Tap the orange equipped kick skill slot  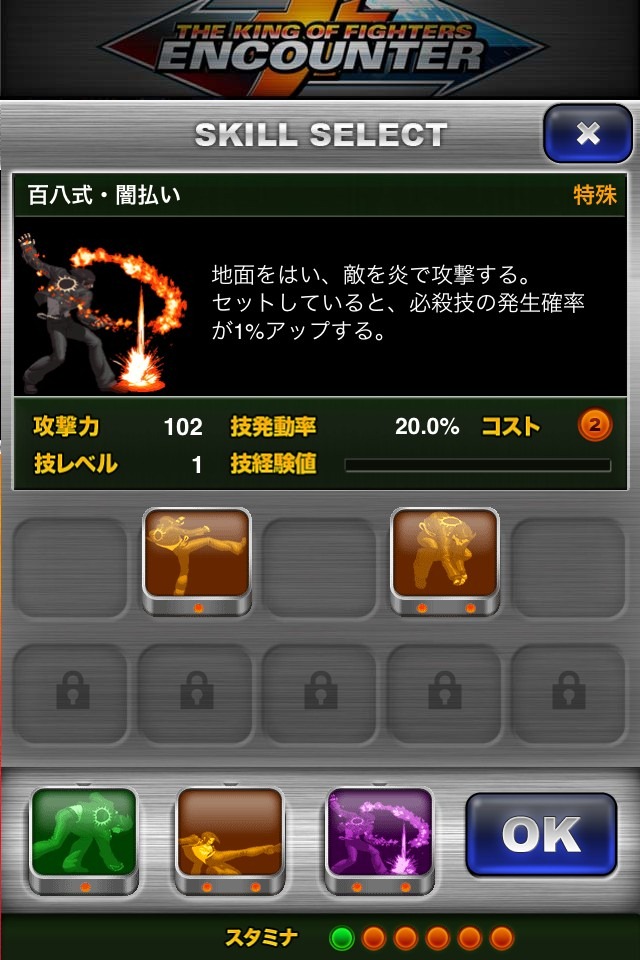(x=230, y=834)
